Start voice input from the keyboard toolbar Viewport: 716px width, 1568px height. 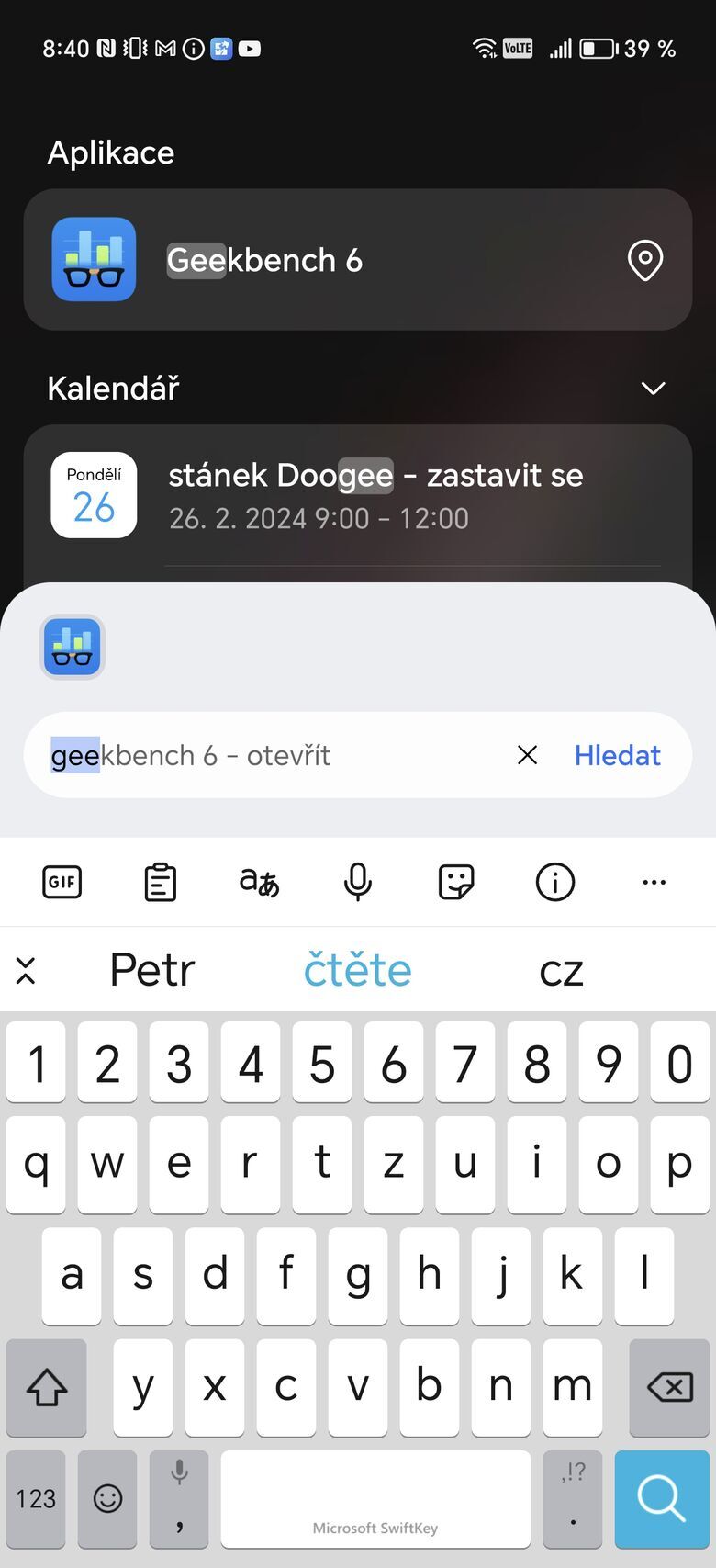(357, 882)
